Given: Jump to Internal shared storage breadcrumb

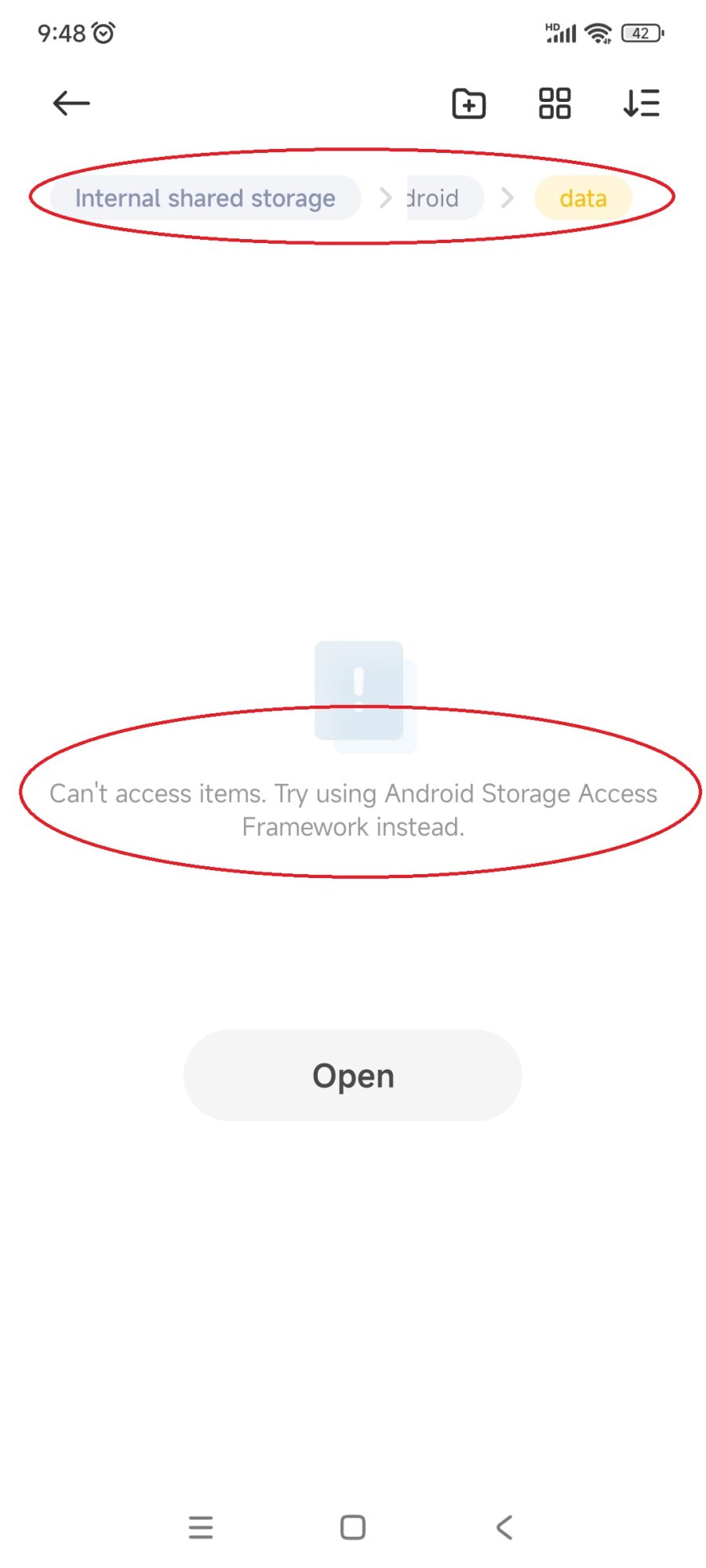Looking at the screenshot, I should pyautogui.click(x=206, y=198).
